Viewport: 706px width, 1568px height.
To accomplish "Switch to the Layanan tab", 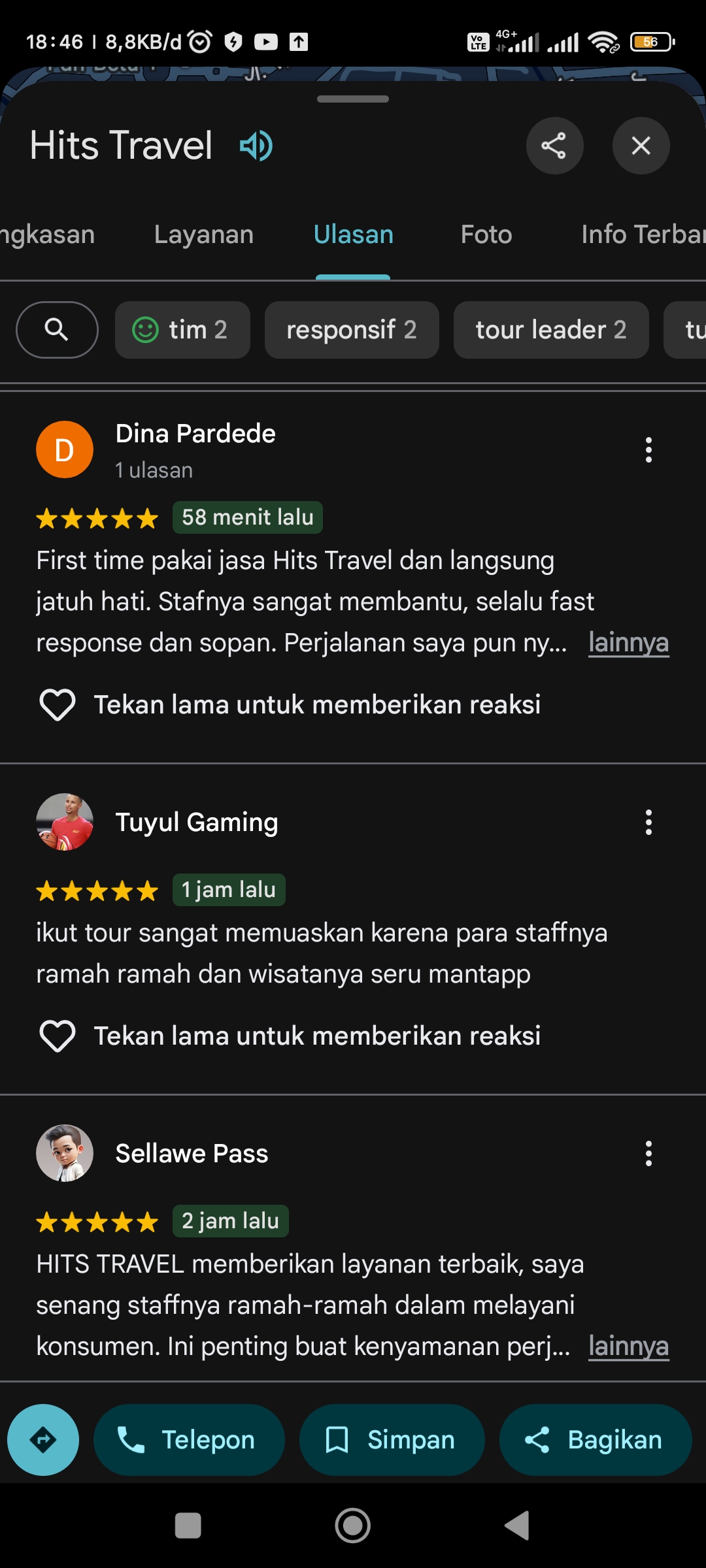I will coord(204,235).
